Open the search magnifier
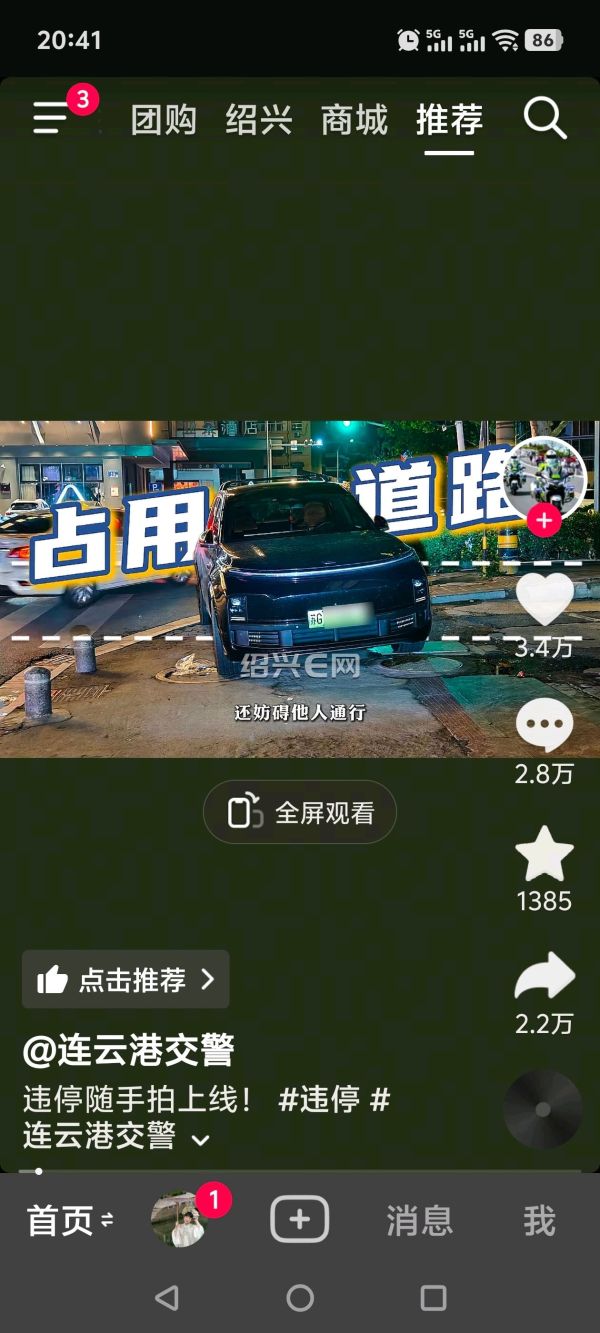600x1333 pixels. pos(545,120)
